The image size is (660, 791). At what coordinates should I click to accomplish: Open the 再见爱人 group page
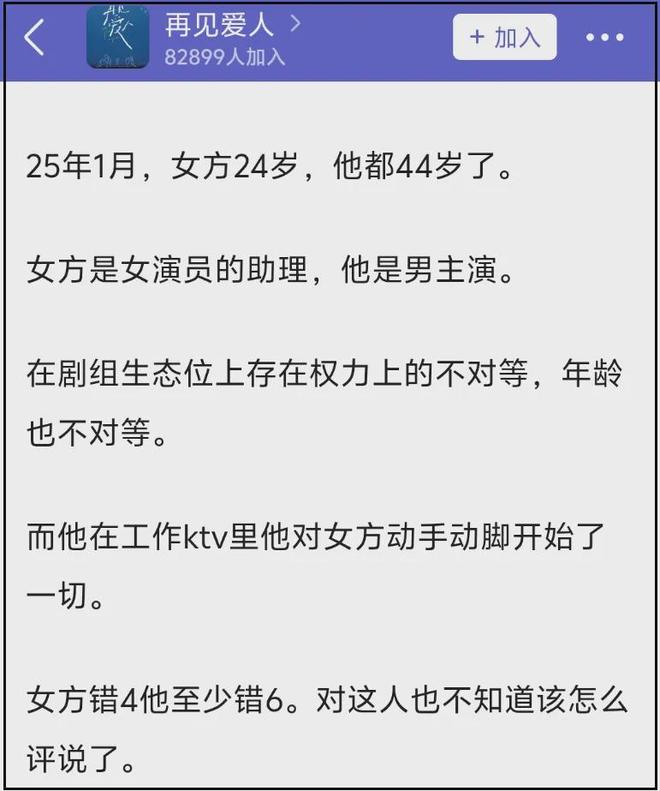coord(222,24)
